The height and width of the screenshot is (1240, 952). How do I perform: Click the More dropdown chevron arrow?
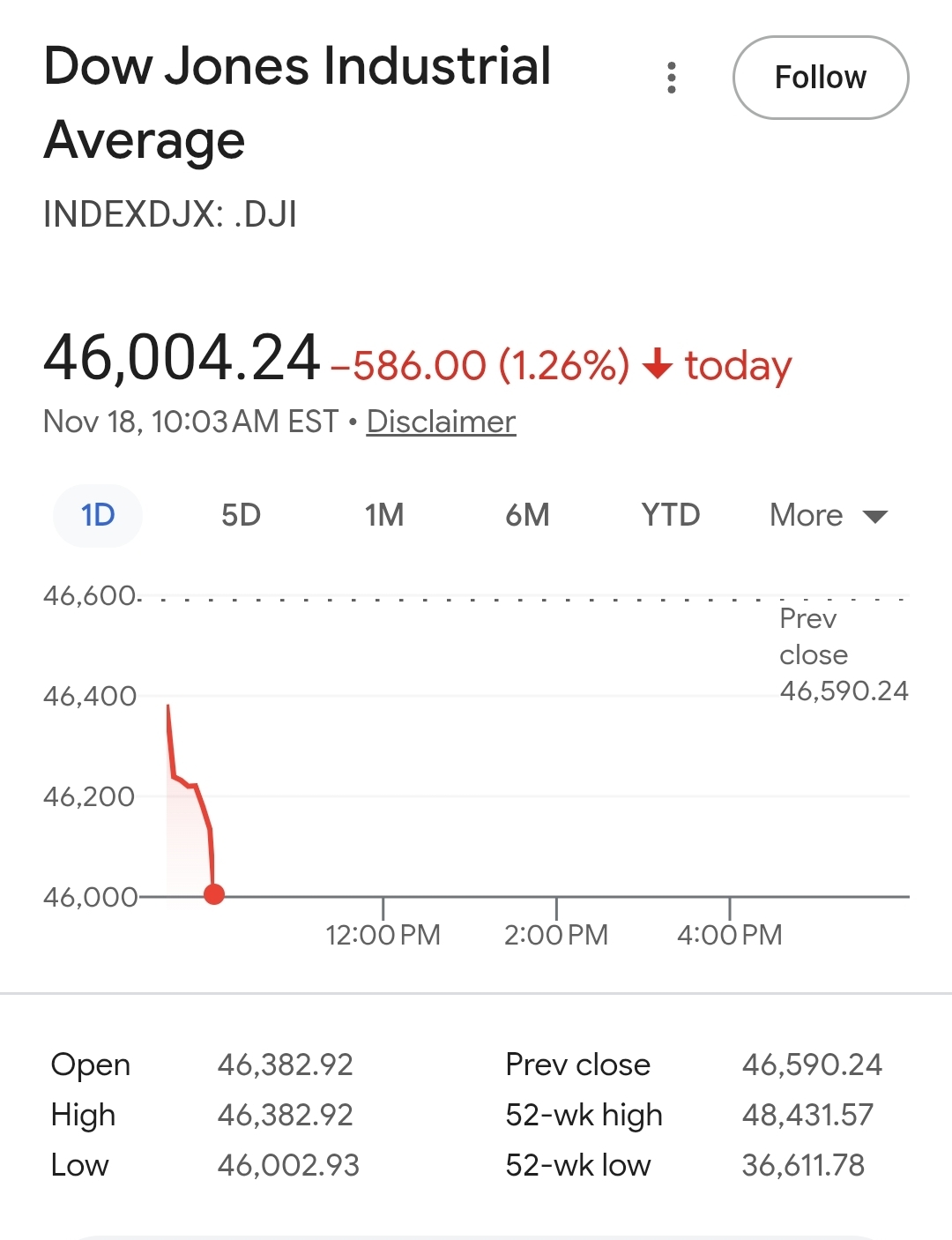tap(874, 517)
